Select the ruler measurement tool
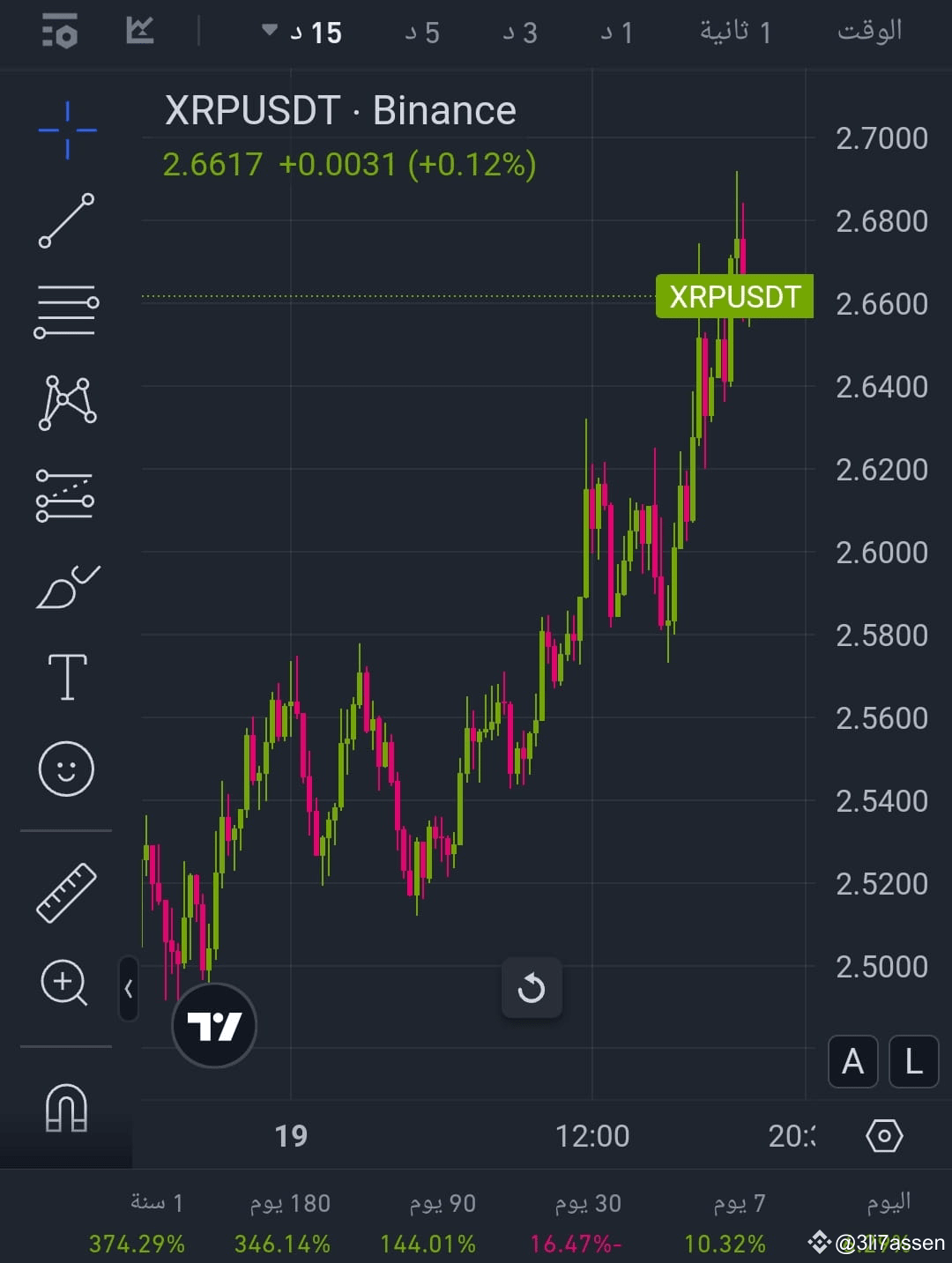The width and height of the screenshot is (952, 1263). [65, 892]
